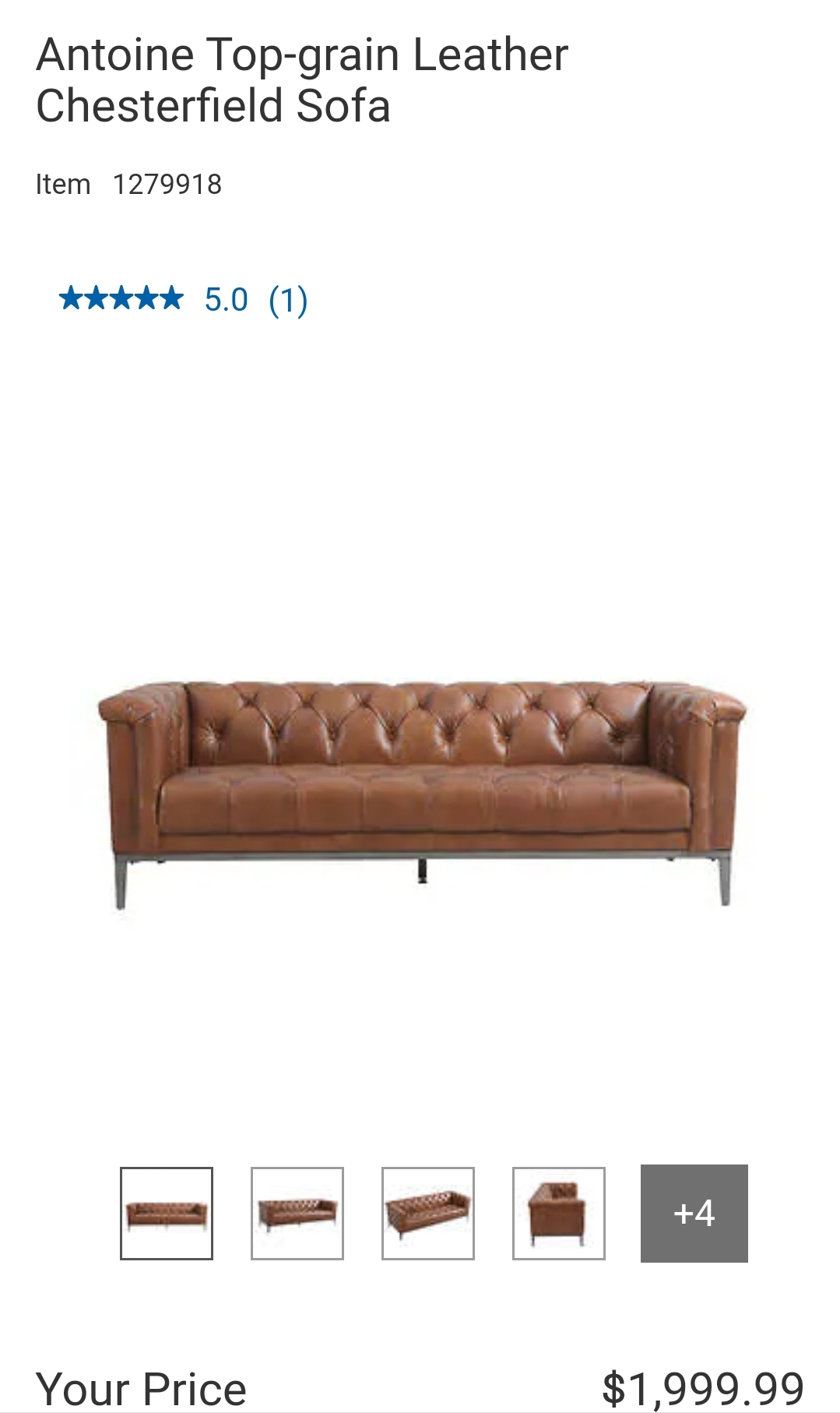Viewport: 840px width, 1413px height.
Task: Click the fifth star in the rating
Action: (x=172, y=298)
